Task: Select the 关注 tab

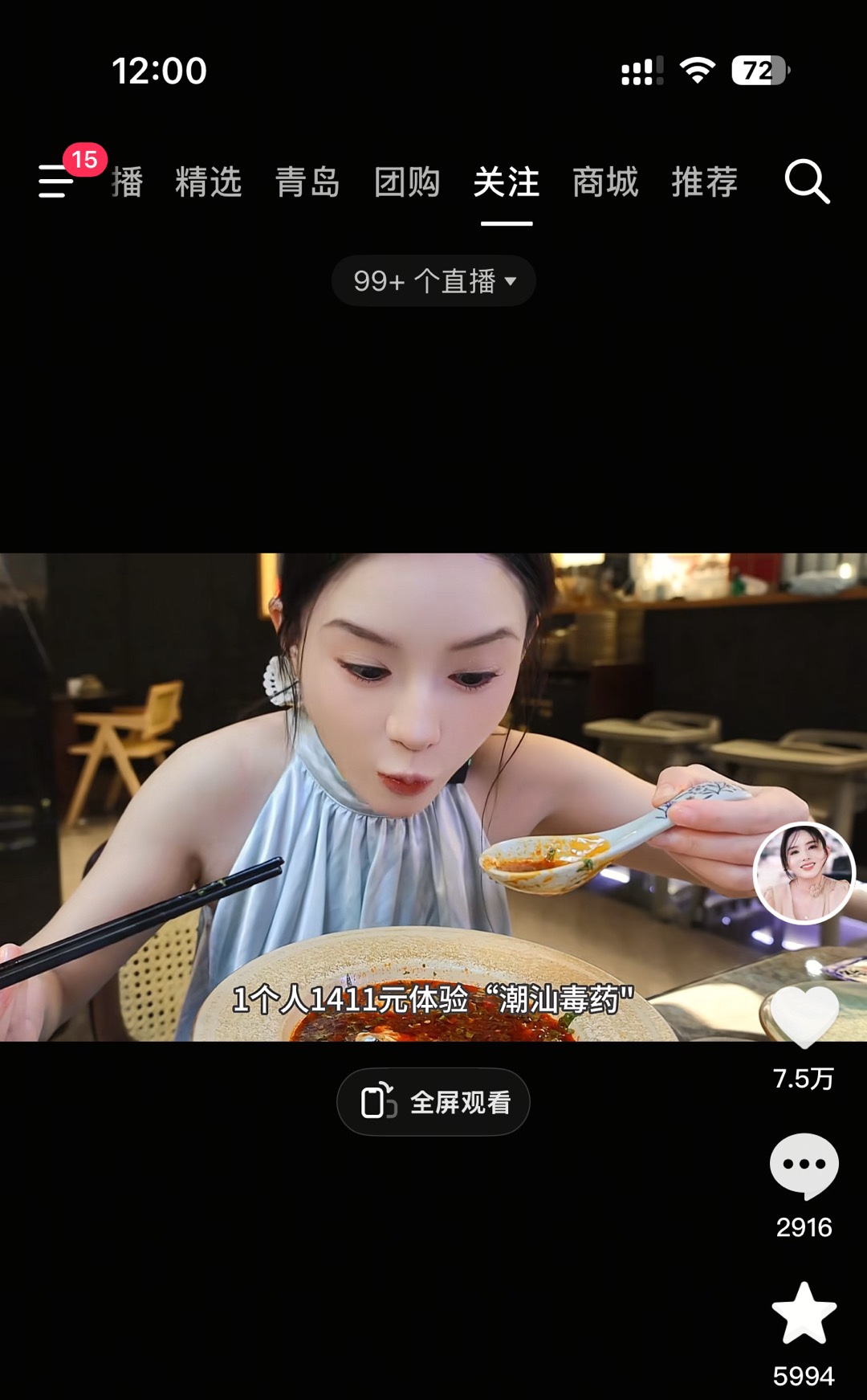Action: point(507,182)
